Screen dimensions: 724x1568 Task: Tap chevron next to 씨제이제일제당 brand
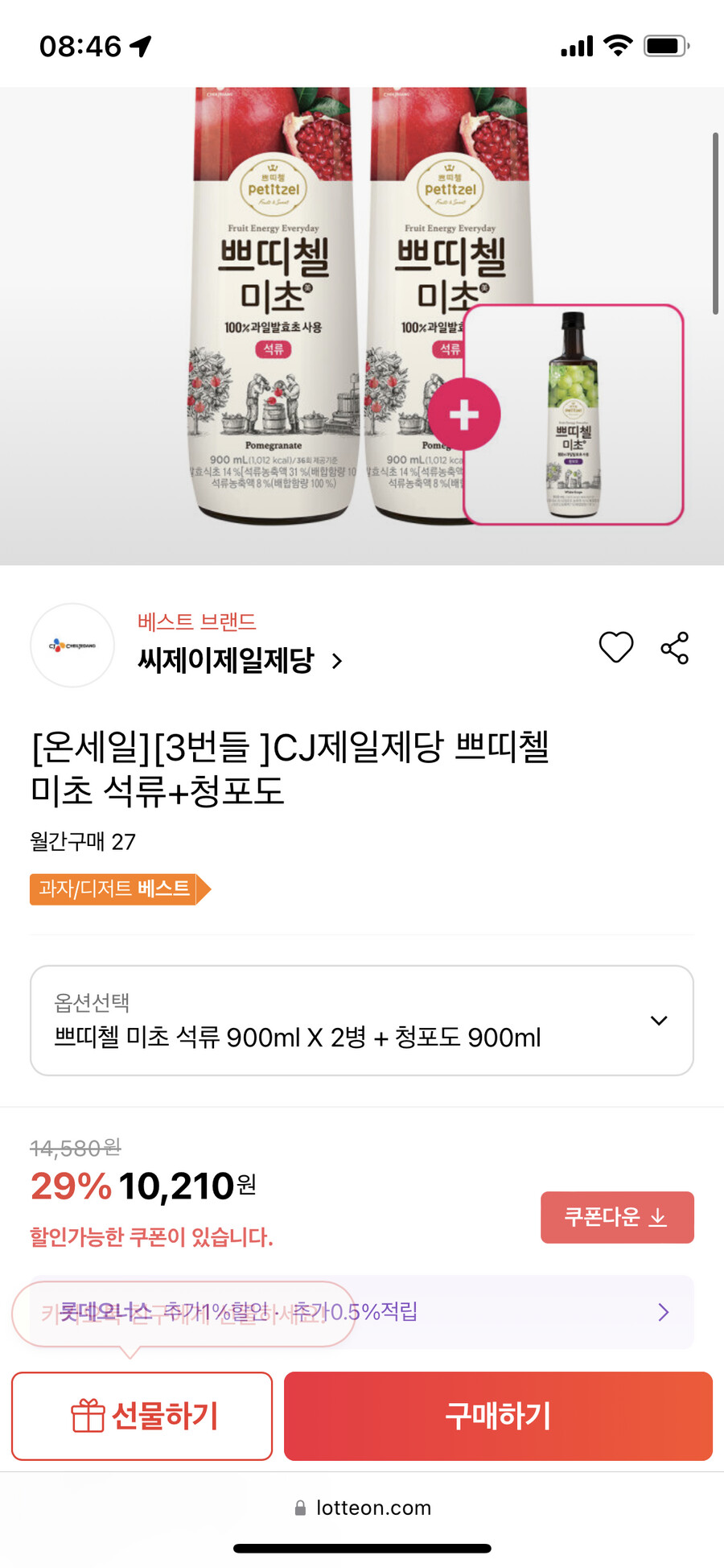point(335,661)
